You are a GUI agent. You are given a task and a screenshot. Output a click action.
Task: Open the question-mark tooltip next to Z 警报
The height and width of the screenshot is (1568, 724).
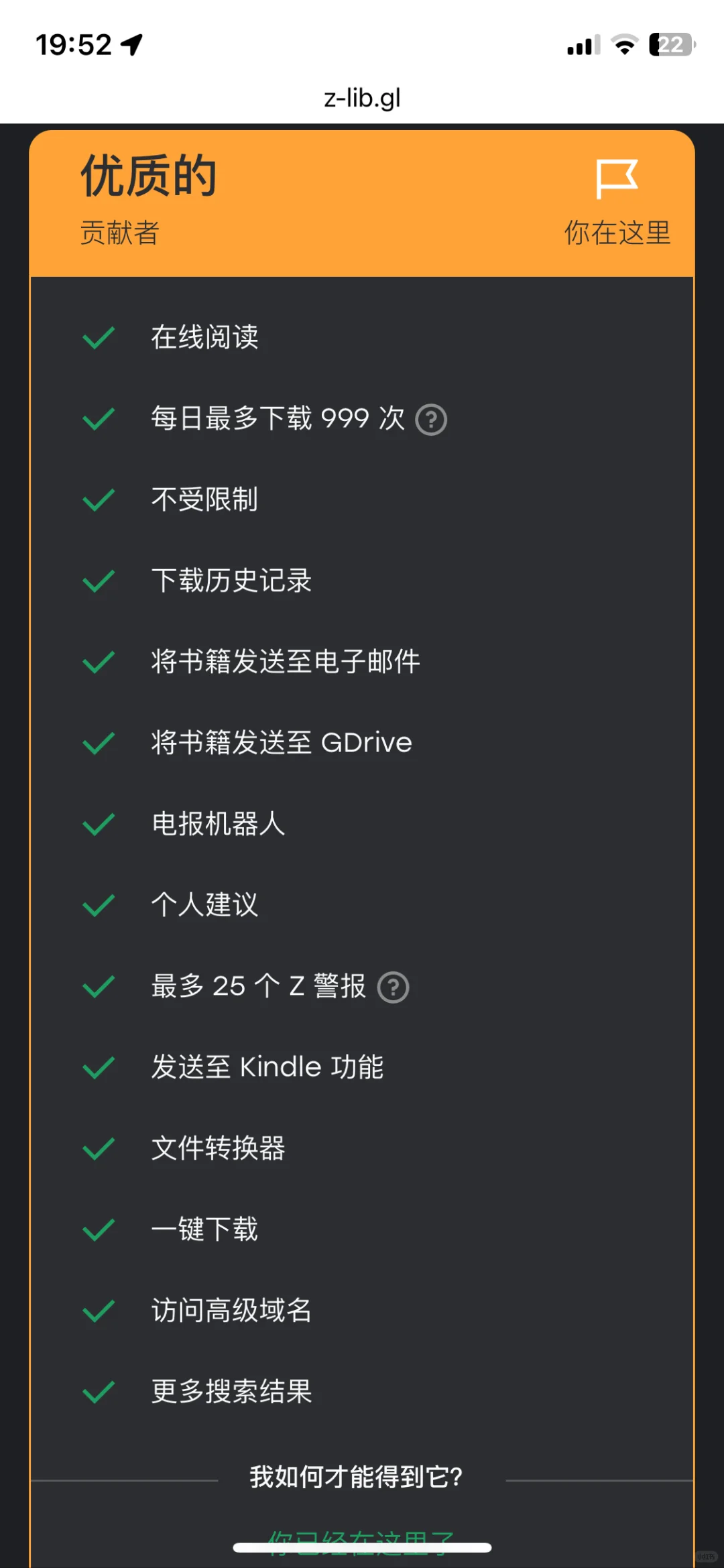coord(393,987)
